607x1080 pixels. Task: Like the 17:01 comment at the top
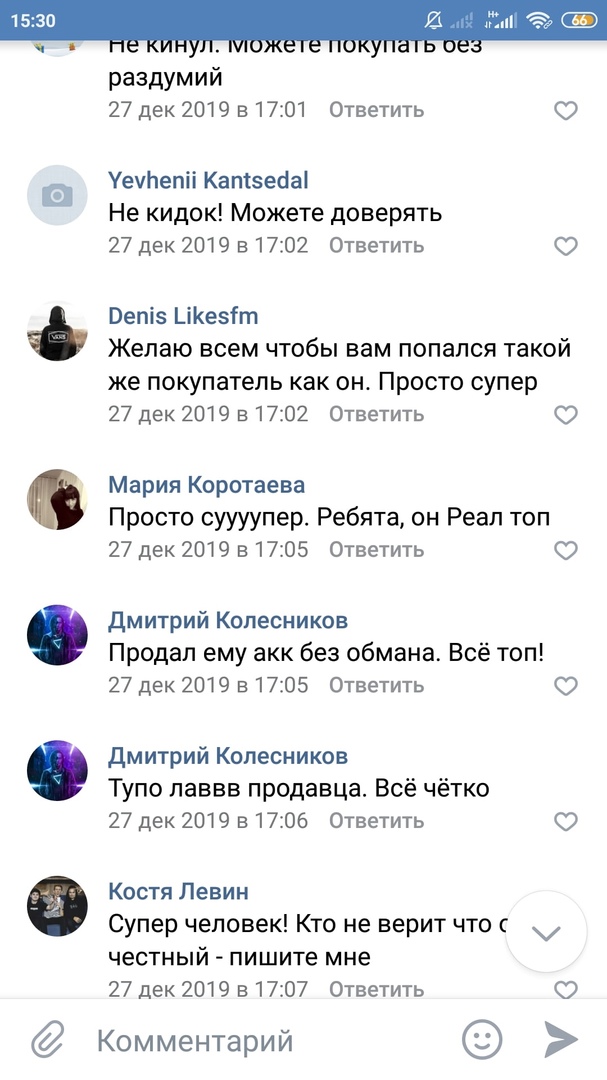click(566, 111)
